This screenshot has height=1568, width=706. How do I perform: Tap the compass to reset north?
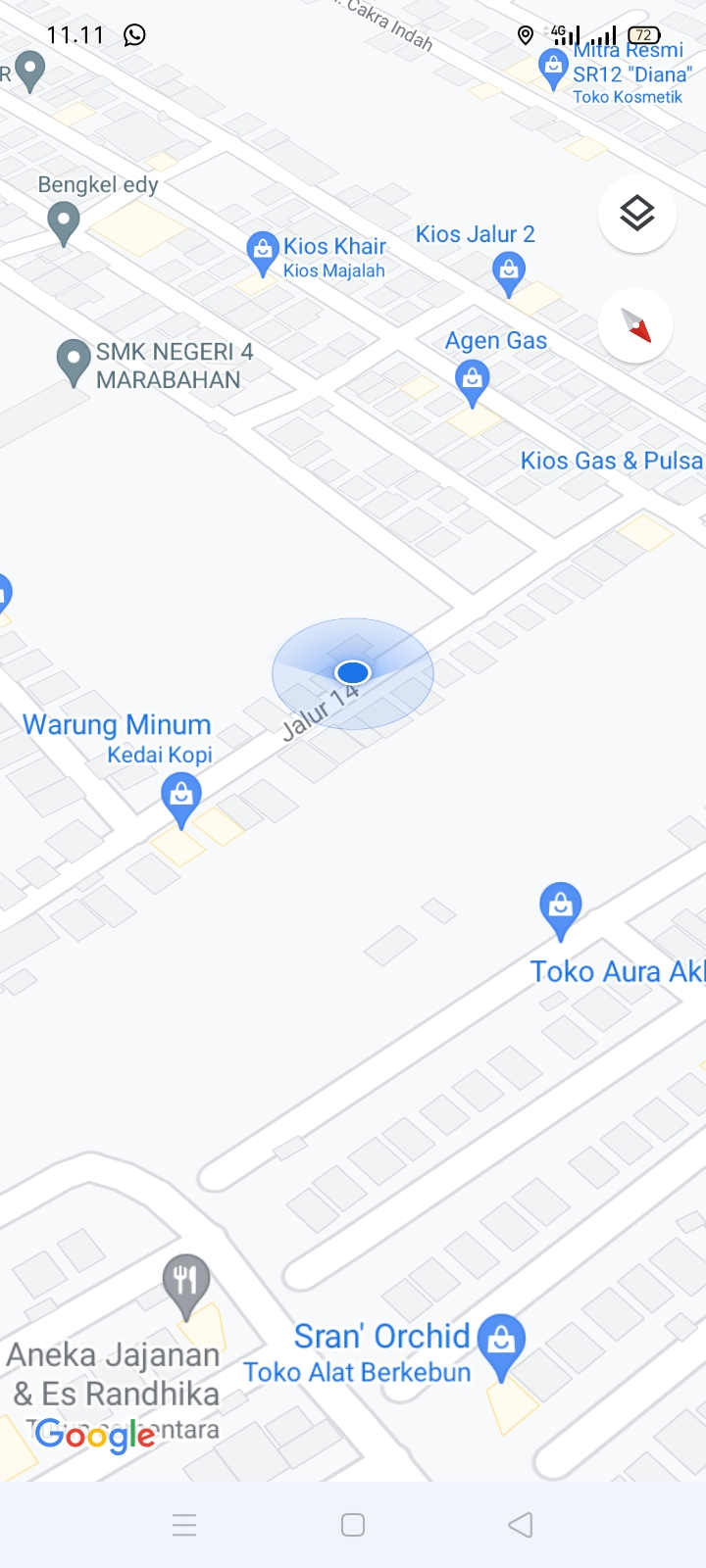pos(636,325)
